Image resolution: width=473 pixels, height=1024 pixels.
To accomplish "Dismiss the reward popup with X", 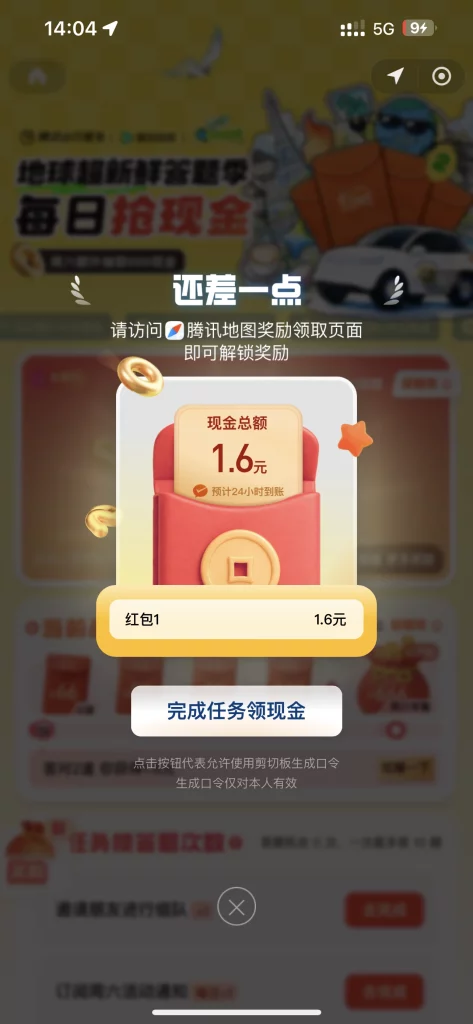I will pyautogui.click(x=236, y=906).
